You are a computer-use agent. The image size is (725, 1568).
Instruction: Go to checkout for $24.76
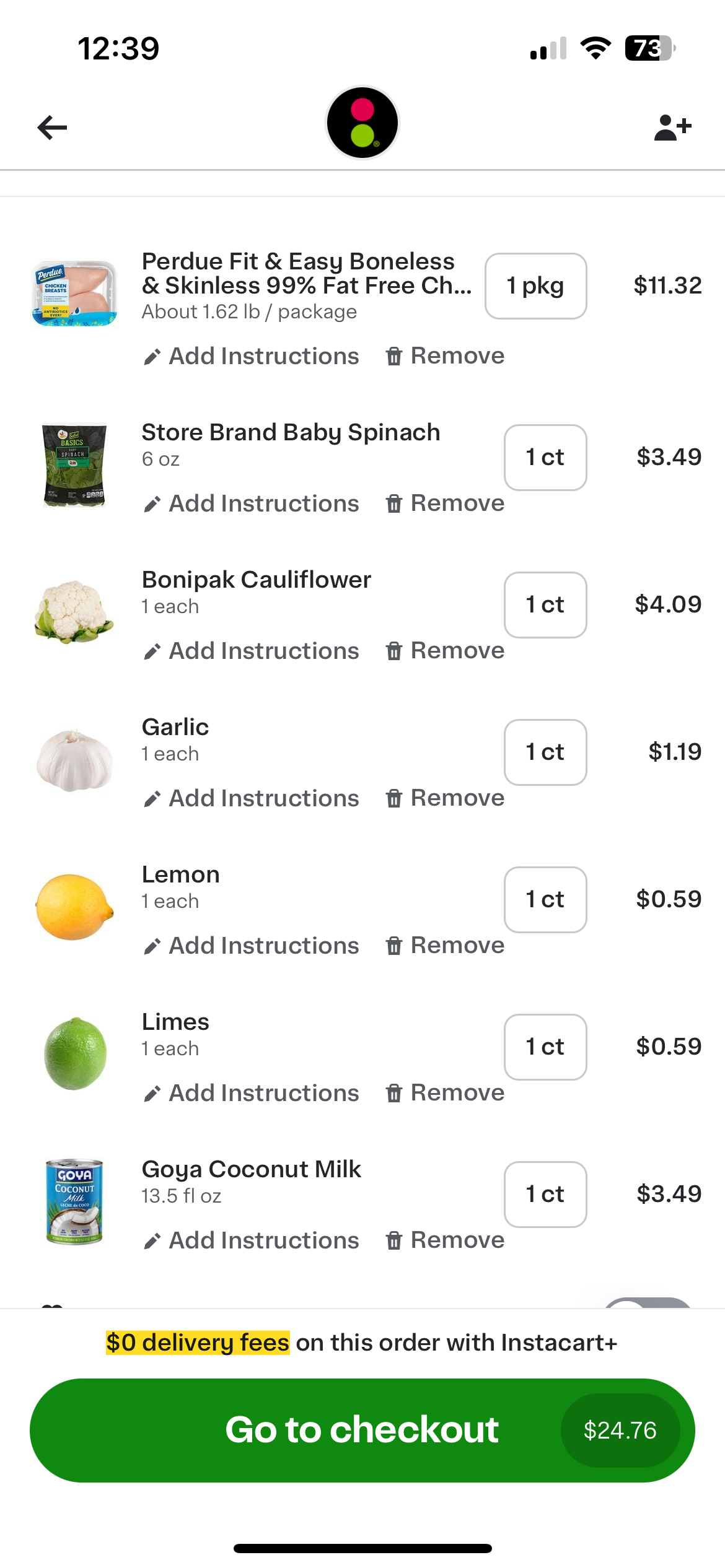click(362, 1431)
